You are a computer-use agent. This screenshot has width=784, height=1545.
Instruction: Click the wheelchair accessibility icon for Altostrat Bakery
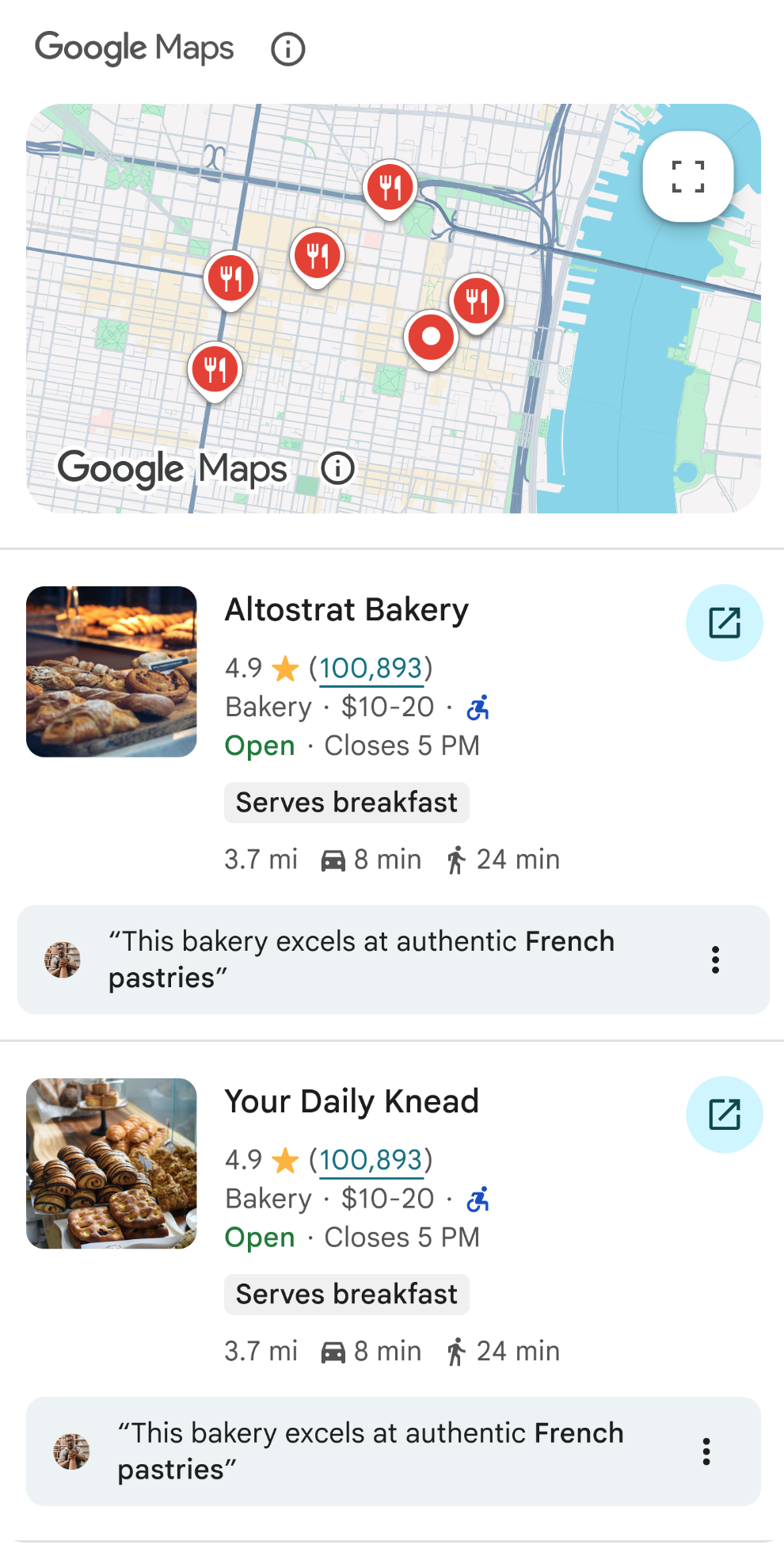point(478,708)
